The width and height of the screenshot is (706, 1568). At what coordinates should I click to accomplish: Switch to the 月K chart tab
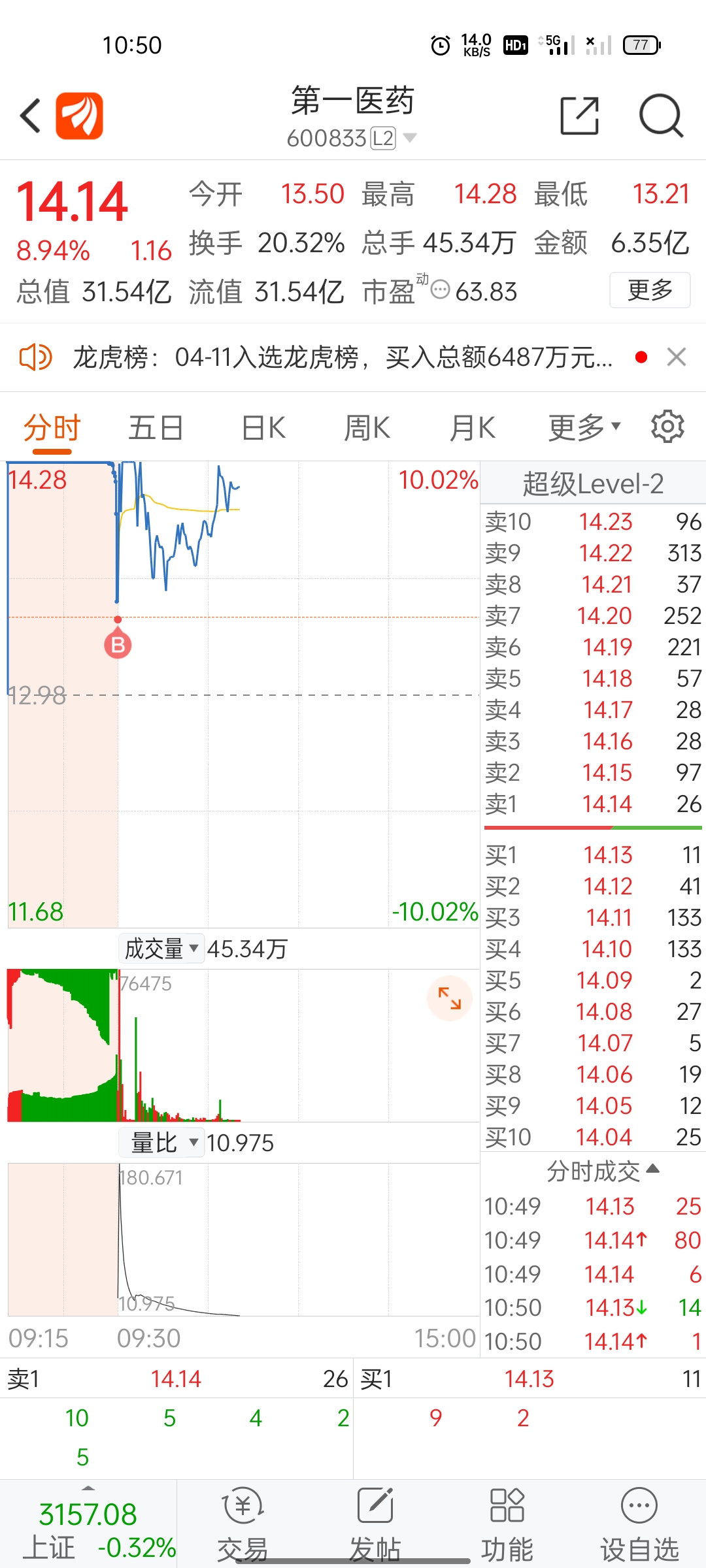click(473, 428)
